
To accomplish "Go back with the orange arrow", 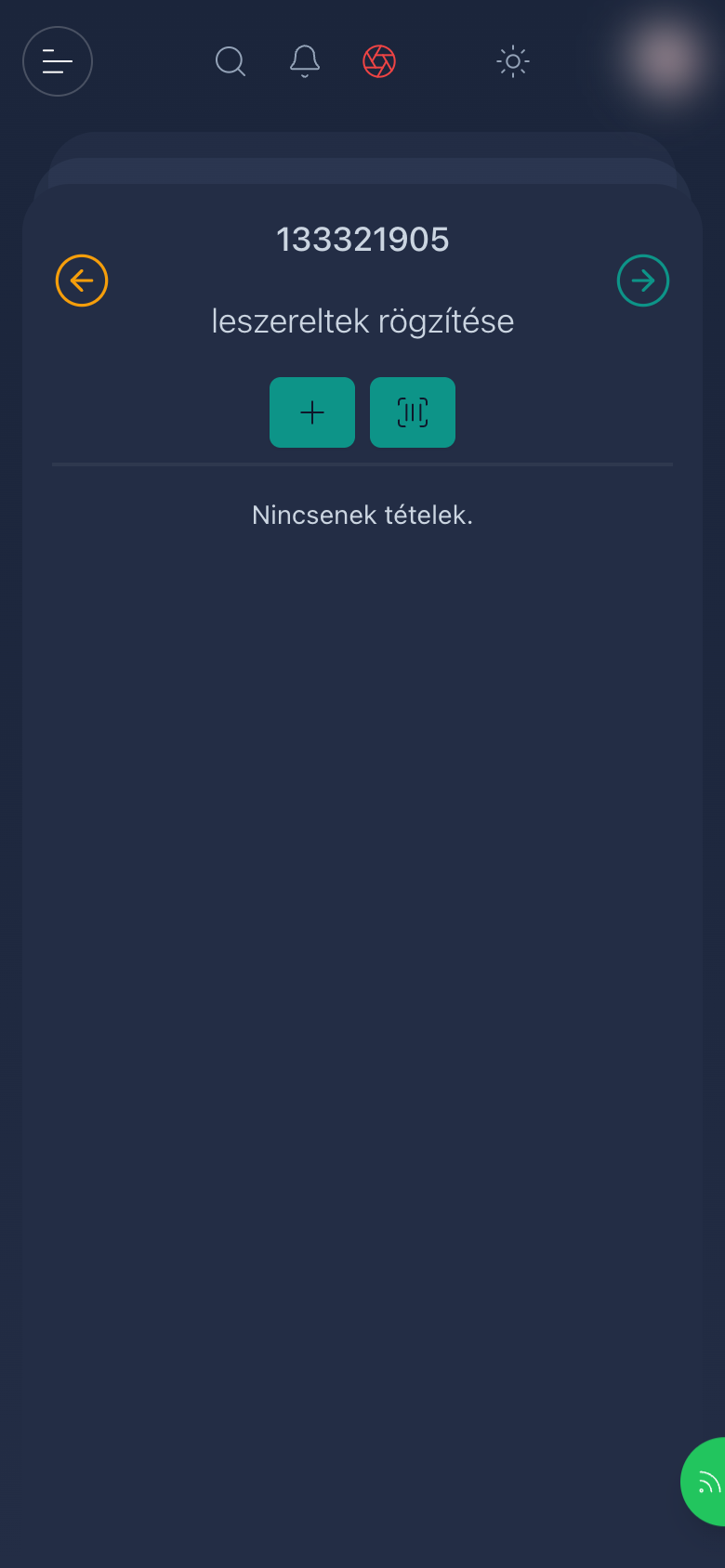I will (x=82, y=281).
